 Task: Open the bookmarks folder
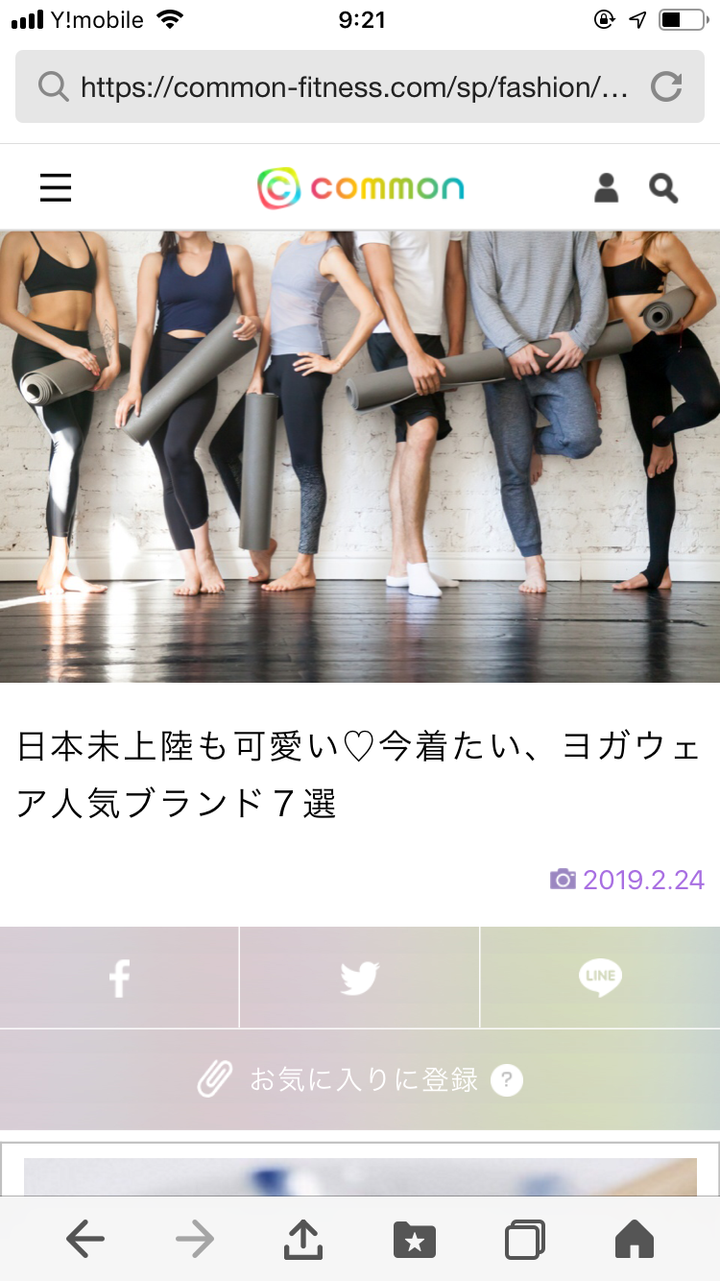tap(414, 1240)
